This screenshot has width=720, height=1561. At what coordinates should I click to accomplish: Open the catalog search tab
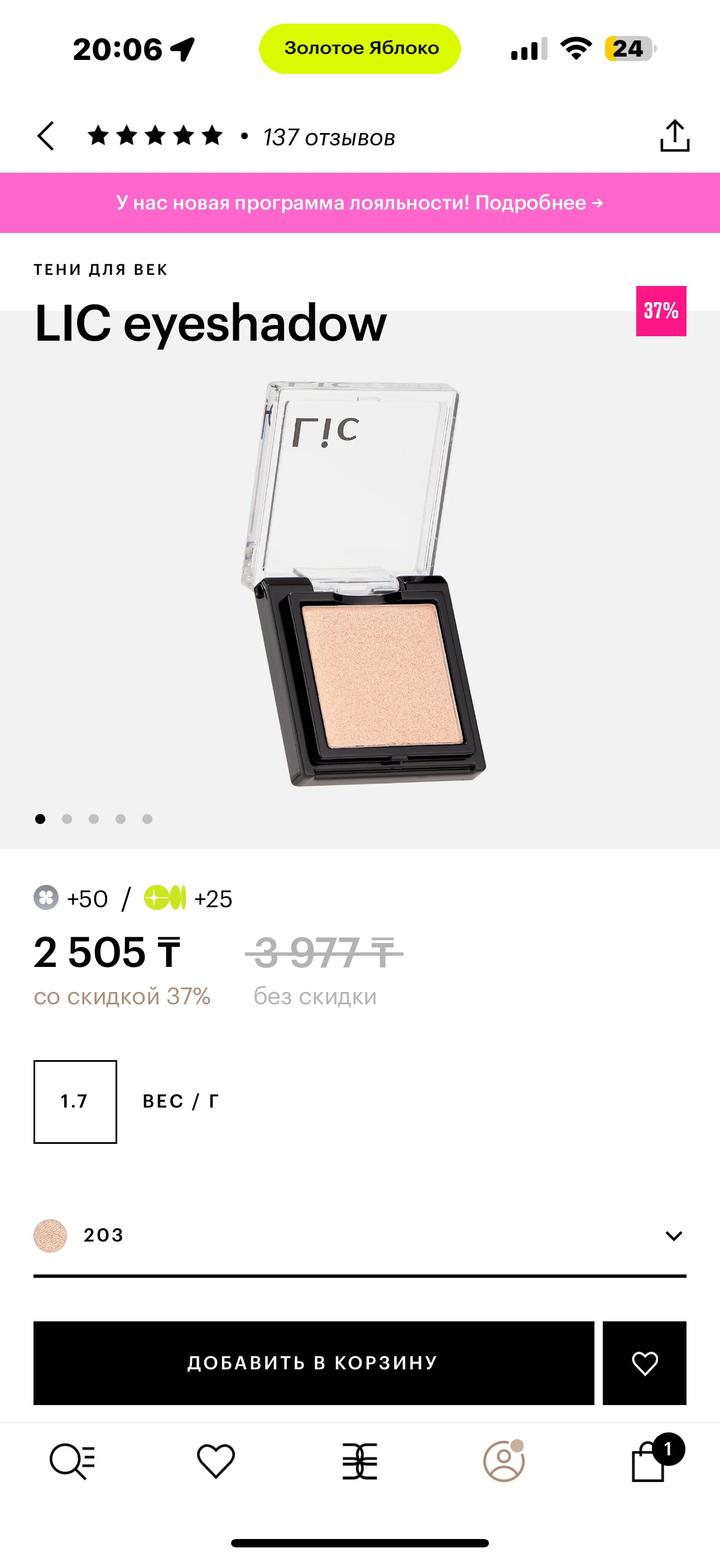[x=72, y=1462]
